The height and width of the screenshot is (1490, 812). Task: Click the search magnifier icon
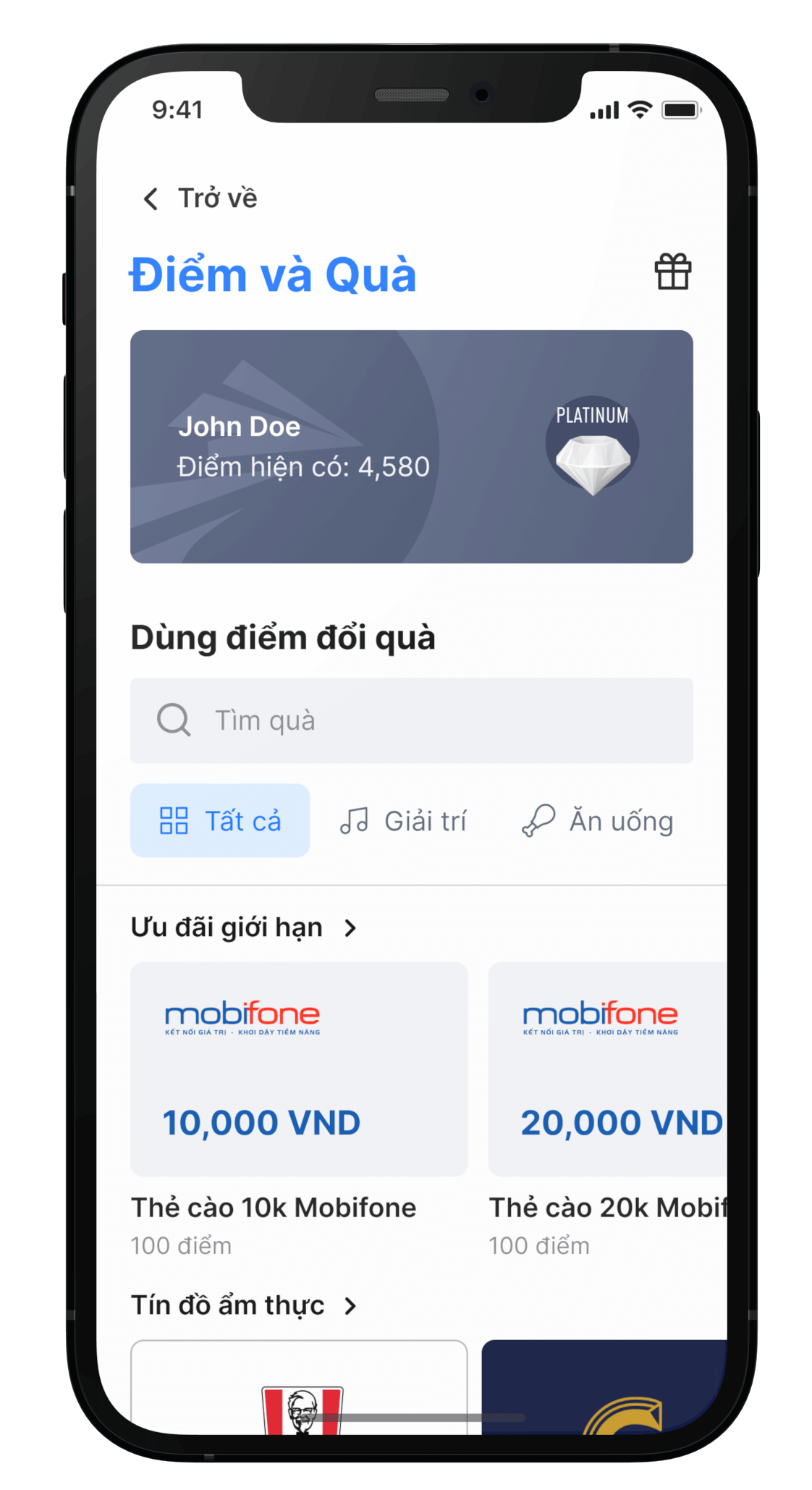click(x=172, y=720)
